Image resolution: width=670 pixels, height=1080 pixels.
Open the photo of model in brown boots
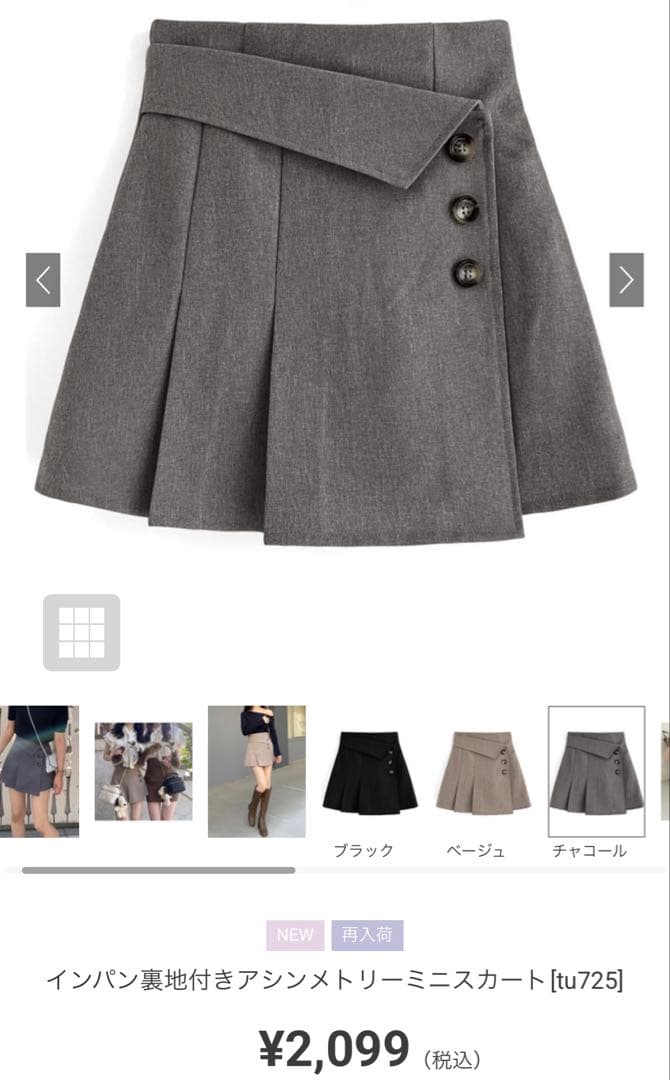coord(256,771)
